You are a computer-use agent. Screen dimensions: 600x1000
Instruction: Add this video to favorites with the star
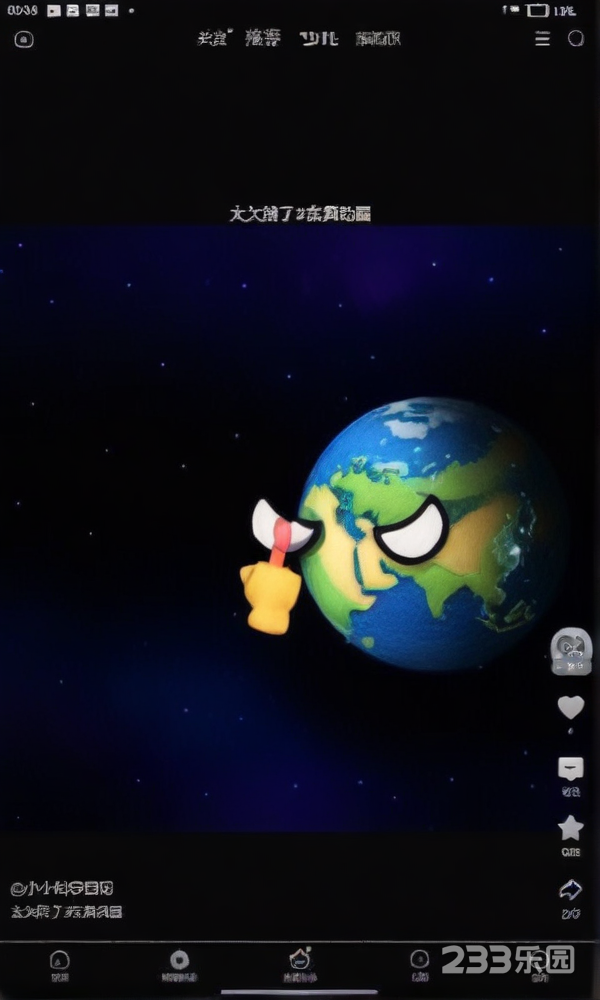pyautogui.click(x=570, y=828)
